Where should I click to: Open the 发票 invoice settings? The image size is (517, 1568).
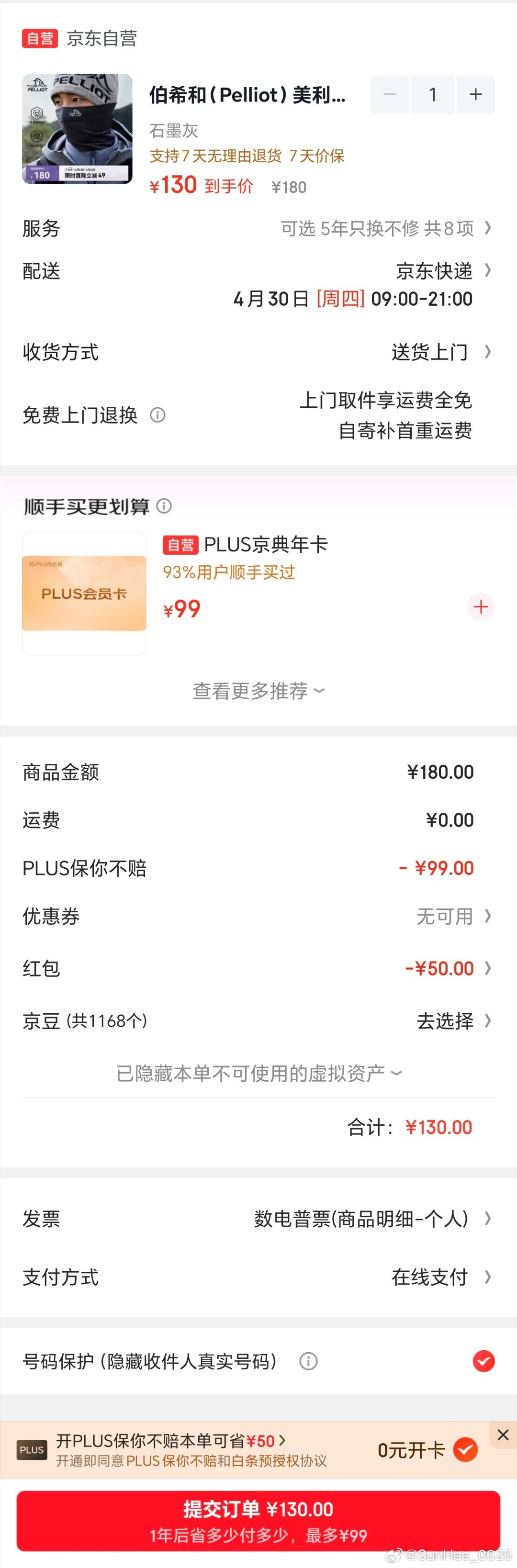(371, 1219)
